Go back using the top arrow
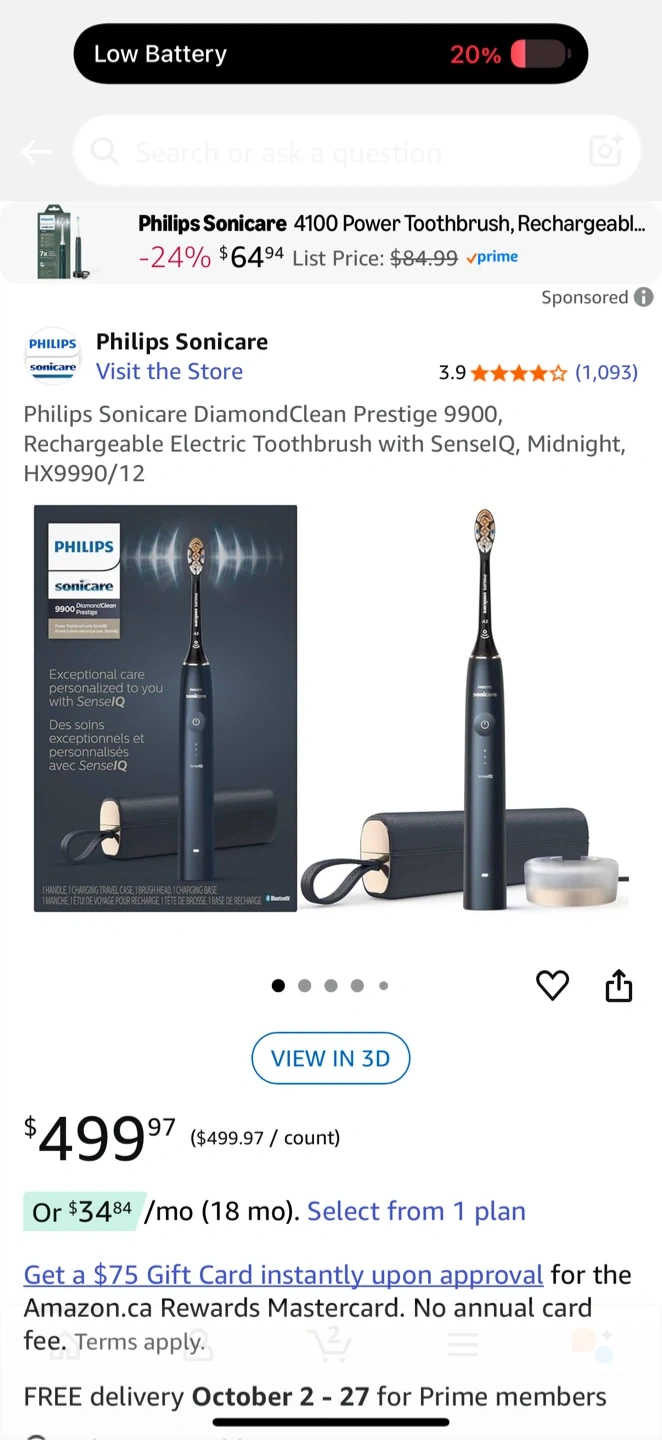This screenshot has width=662, height=1440. pyautogui.click(x=37, y=152)
